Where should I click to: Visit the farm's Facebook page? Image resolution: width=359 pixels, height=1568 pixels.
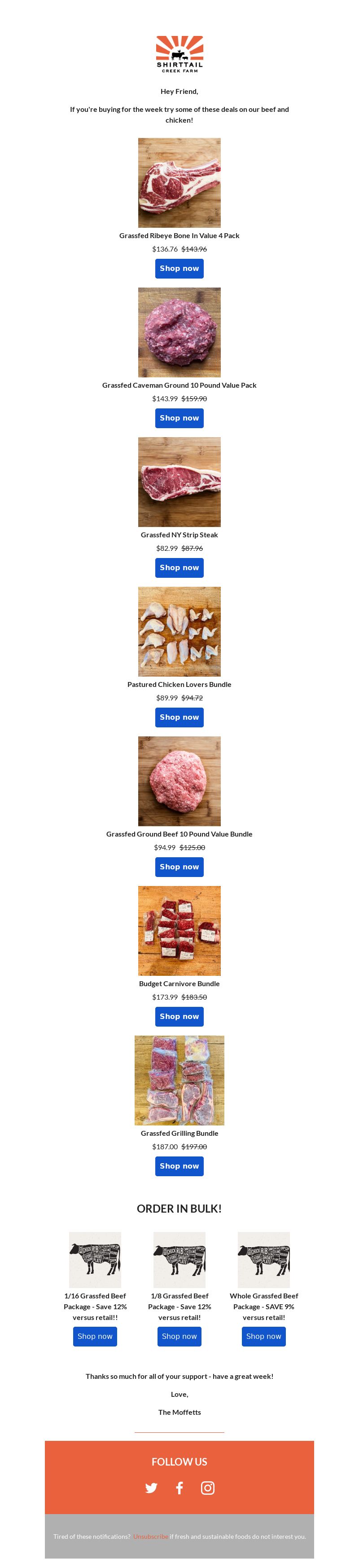(x=179, y=1488)
